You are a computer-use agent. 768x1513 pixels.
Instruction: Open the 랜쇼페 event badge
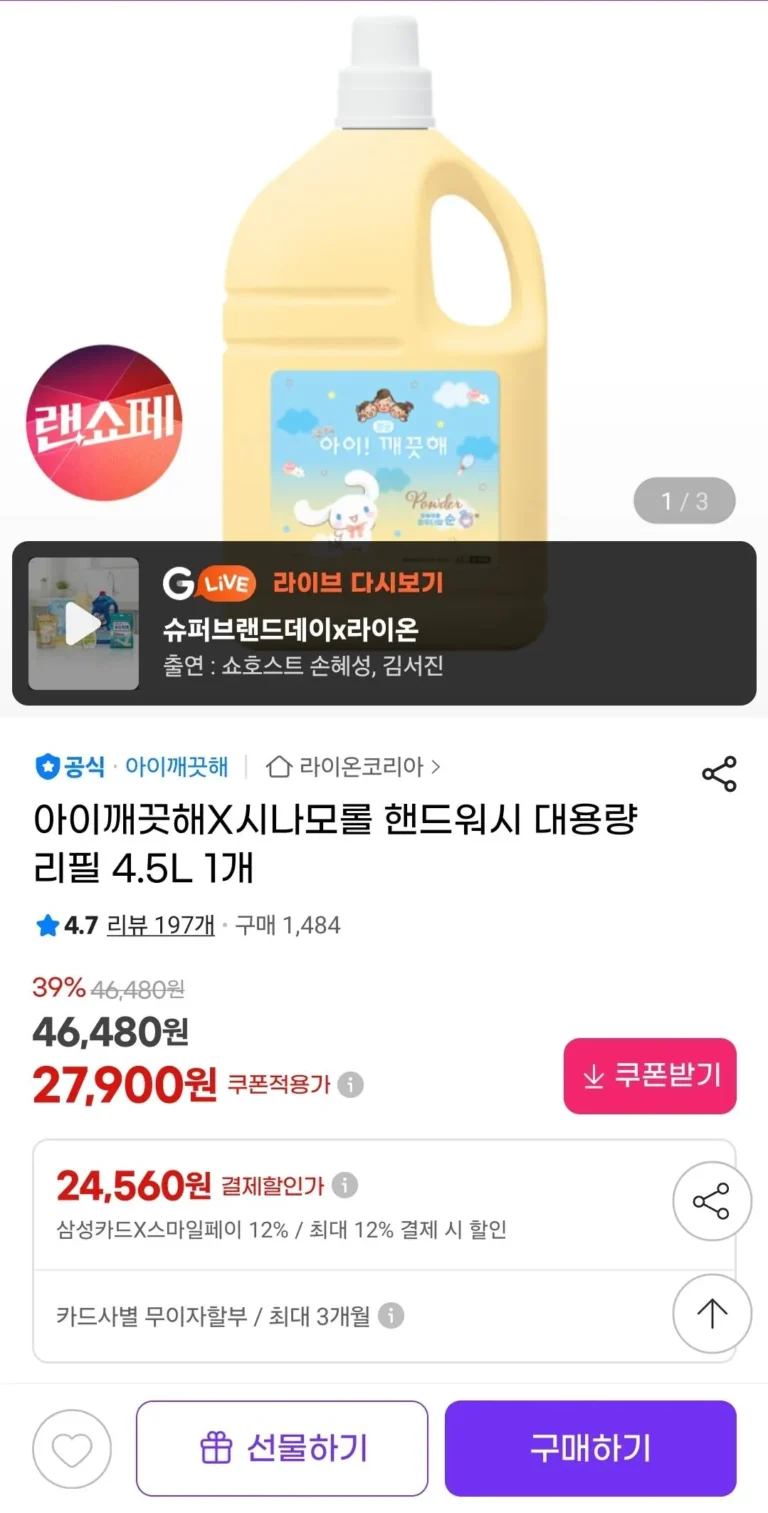103,423
